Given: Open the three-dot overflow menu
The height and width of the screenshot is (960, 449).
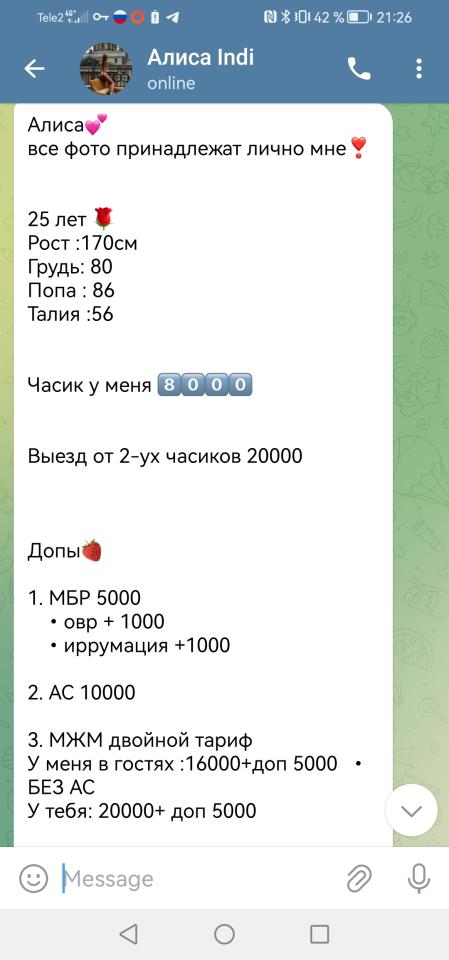Looking at the screenshot, I should tap(419, 69).
